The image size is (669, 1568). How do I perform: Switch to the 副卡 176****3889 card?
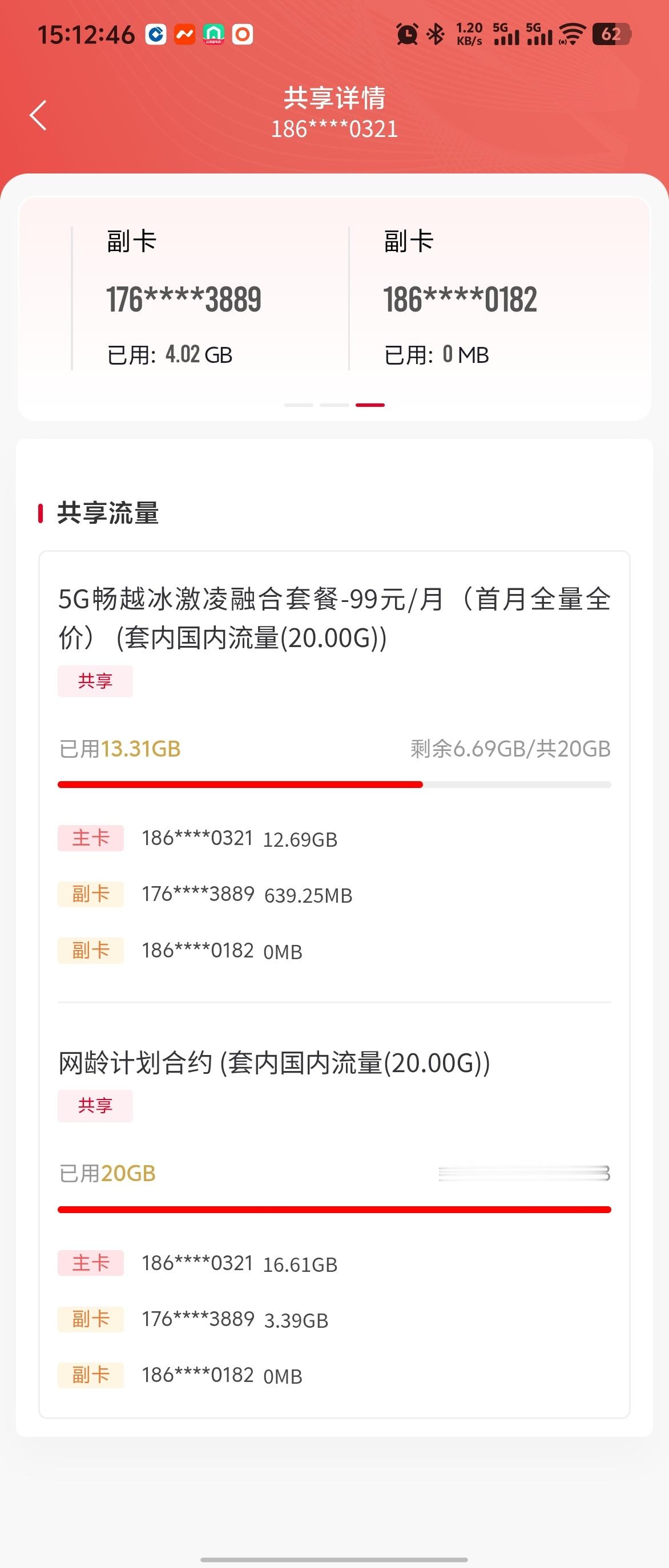pos(186,298)
